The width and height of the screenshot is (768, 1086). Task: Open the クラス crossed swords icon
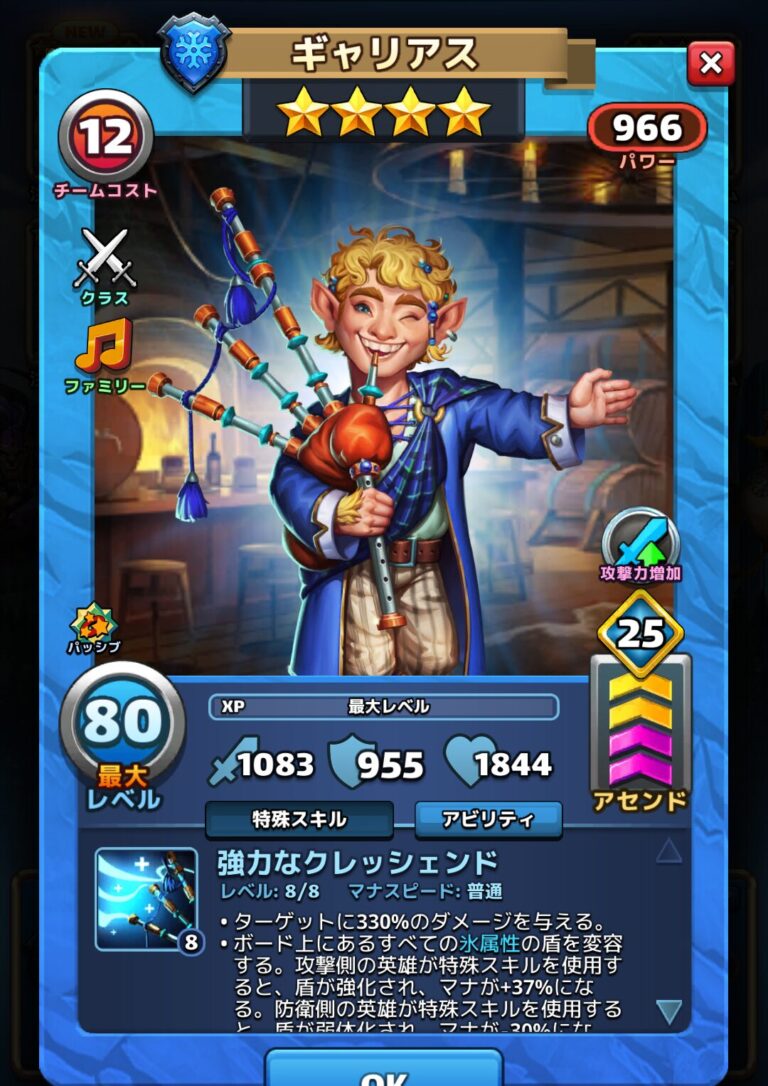coord(104,259)
